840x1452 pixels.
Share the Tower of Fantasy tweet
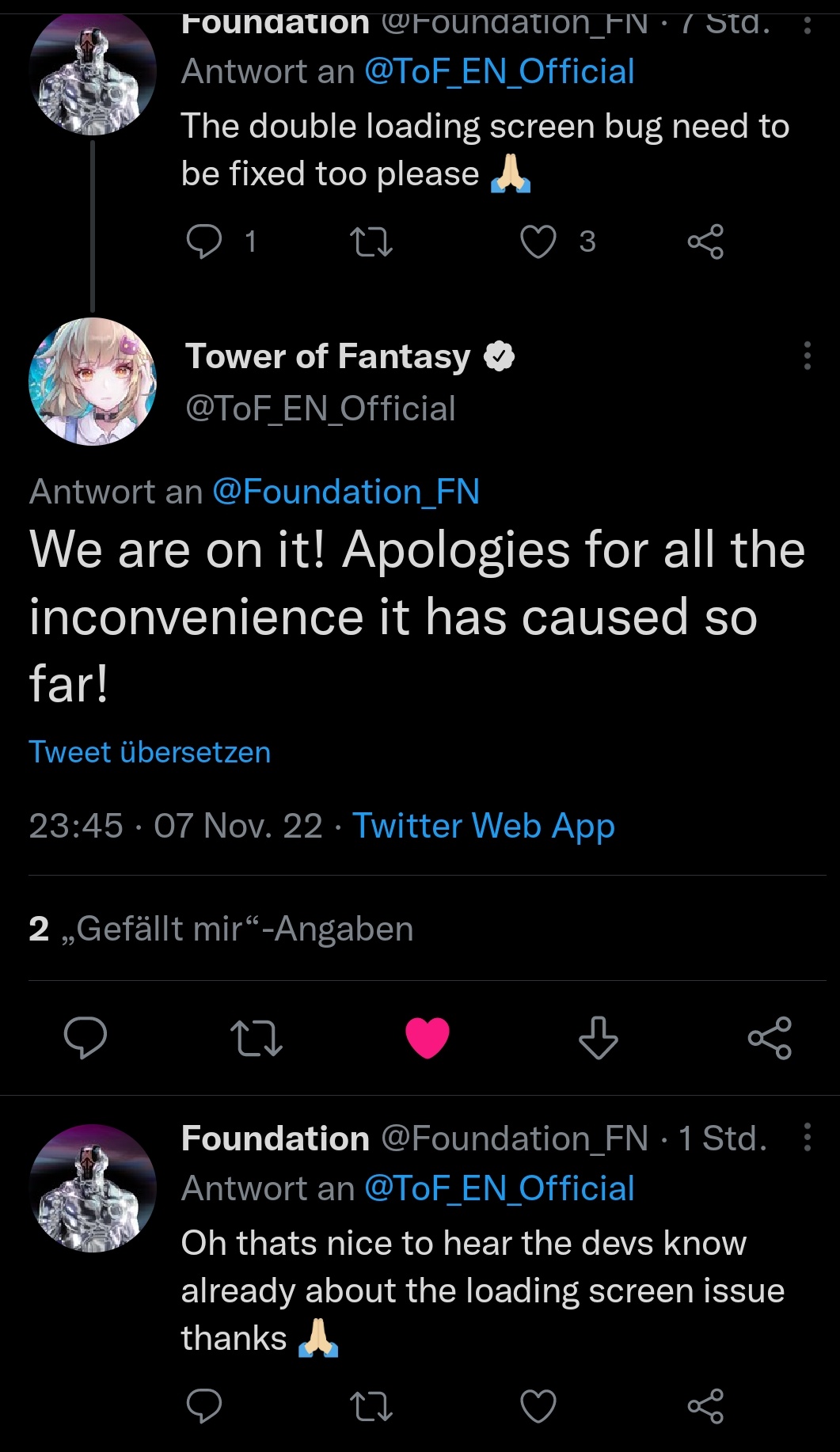[x=770, y=1037]
